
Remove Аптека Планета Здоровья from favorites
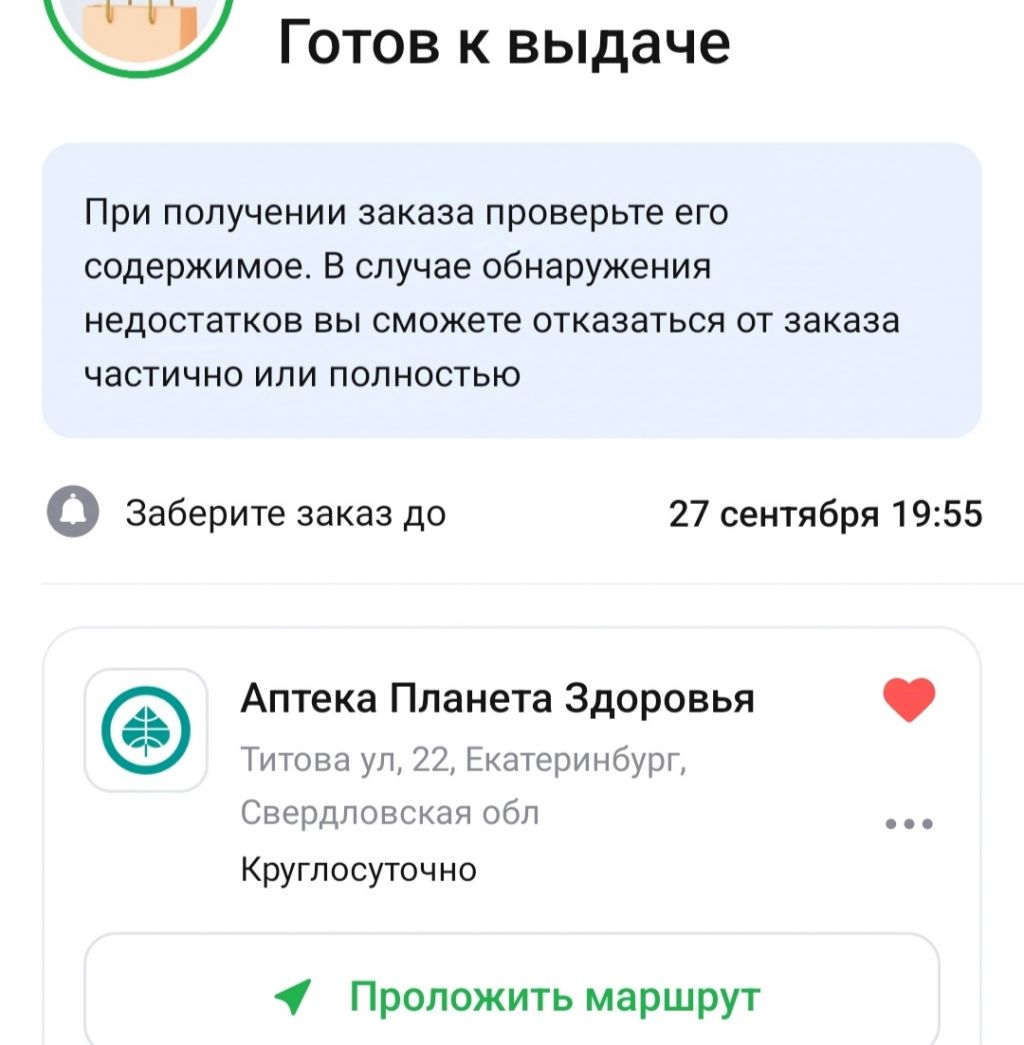coord(909,699)
